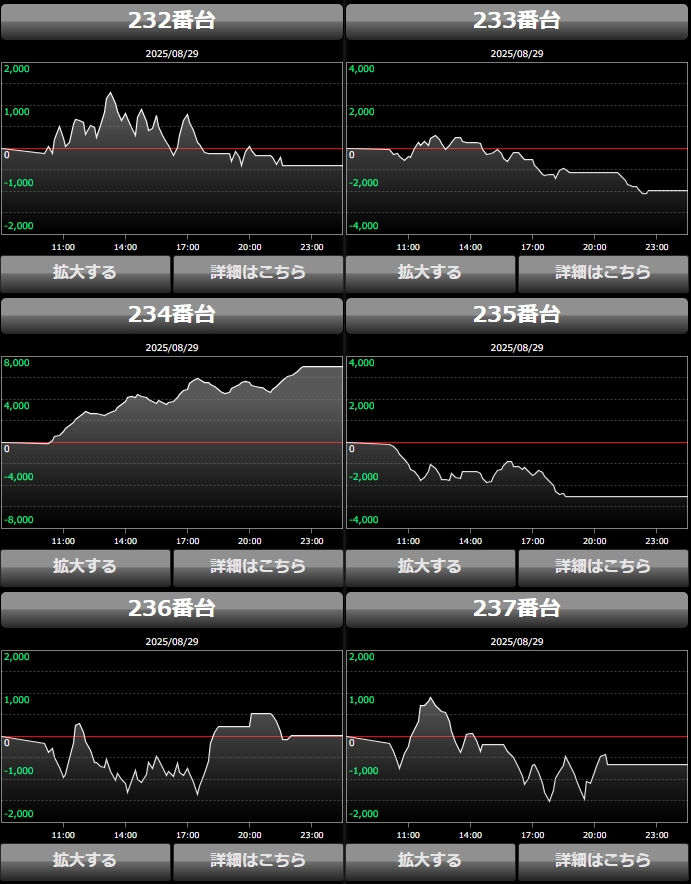Image resolution: width=691 pixels, height=884 pixels.
Task: View details via 詳細はこちら for 233番台
Action: pyautogui.click(x=603, y=272)
